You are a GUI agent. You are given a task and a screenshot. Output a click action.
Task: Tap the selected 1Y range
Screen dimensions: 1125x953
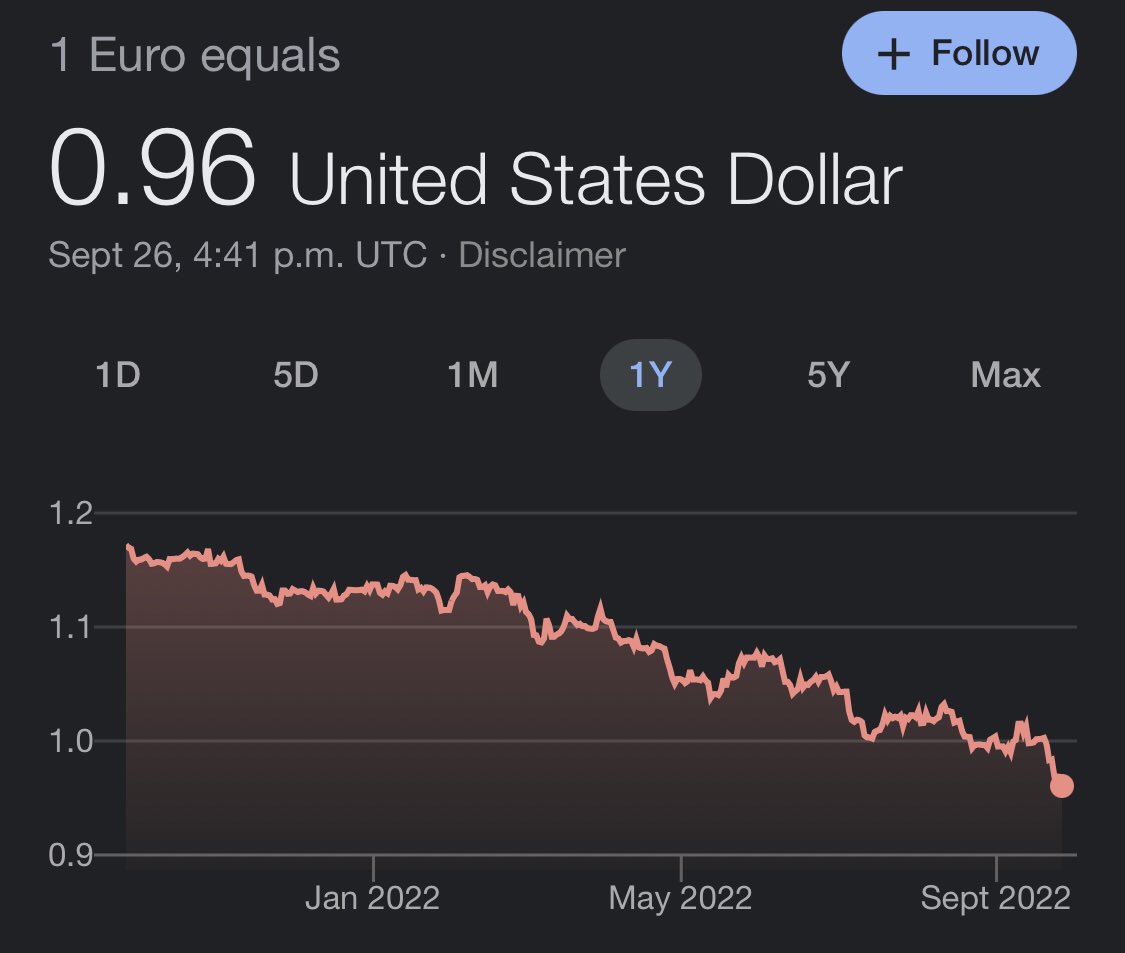click(x=650, y=375)
